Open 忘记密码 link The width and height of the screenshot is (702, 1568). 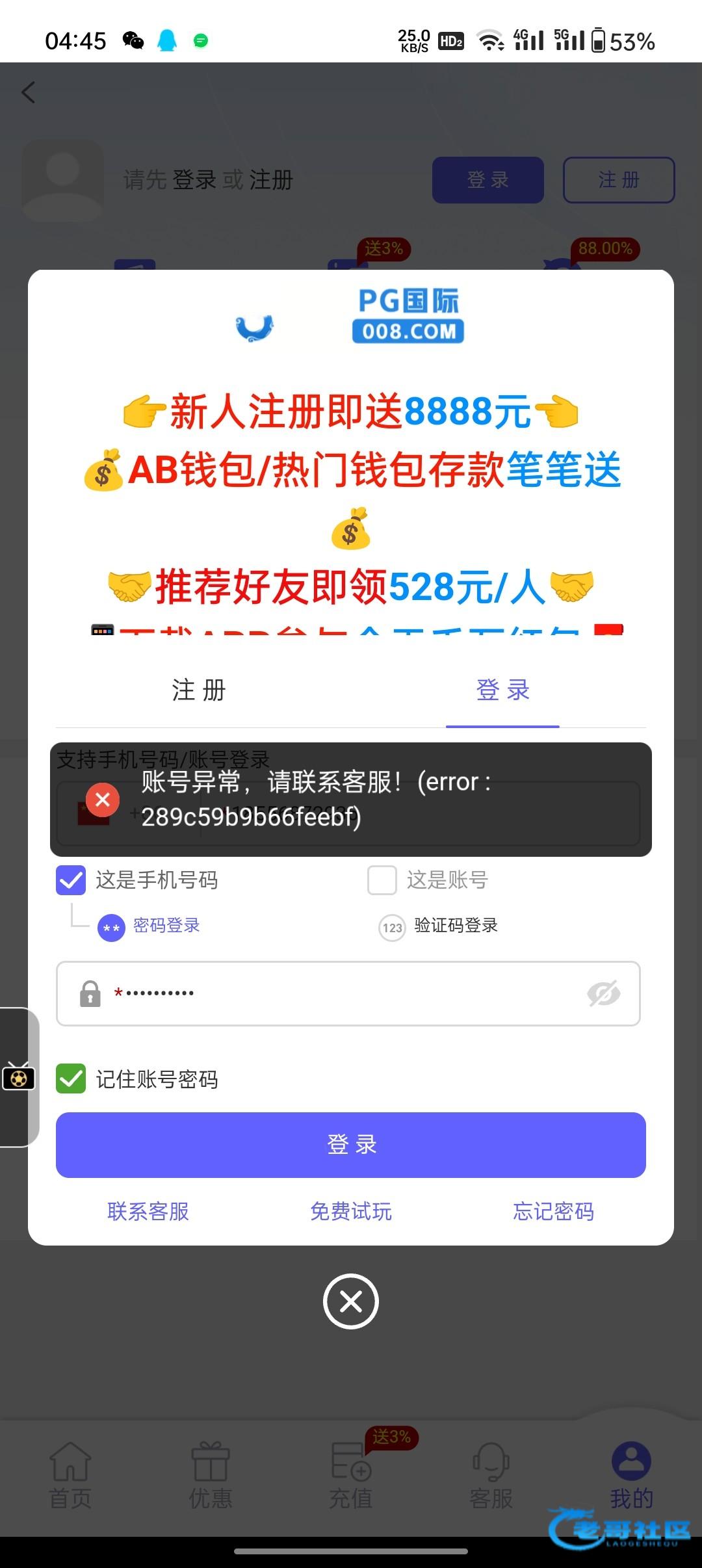click(553, 1212)
